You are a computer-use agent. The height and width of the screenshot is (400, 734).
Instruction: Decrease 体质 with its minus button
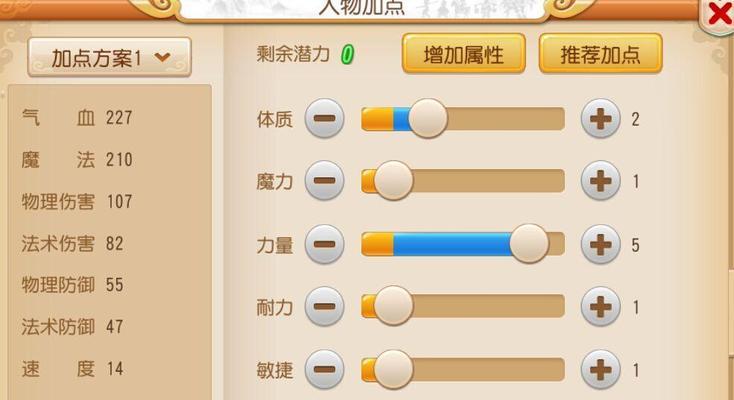(x=324, y=120)
